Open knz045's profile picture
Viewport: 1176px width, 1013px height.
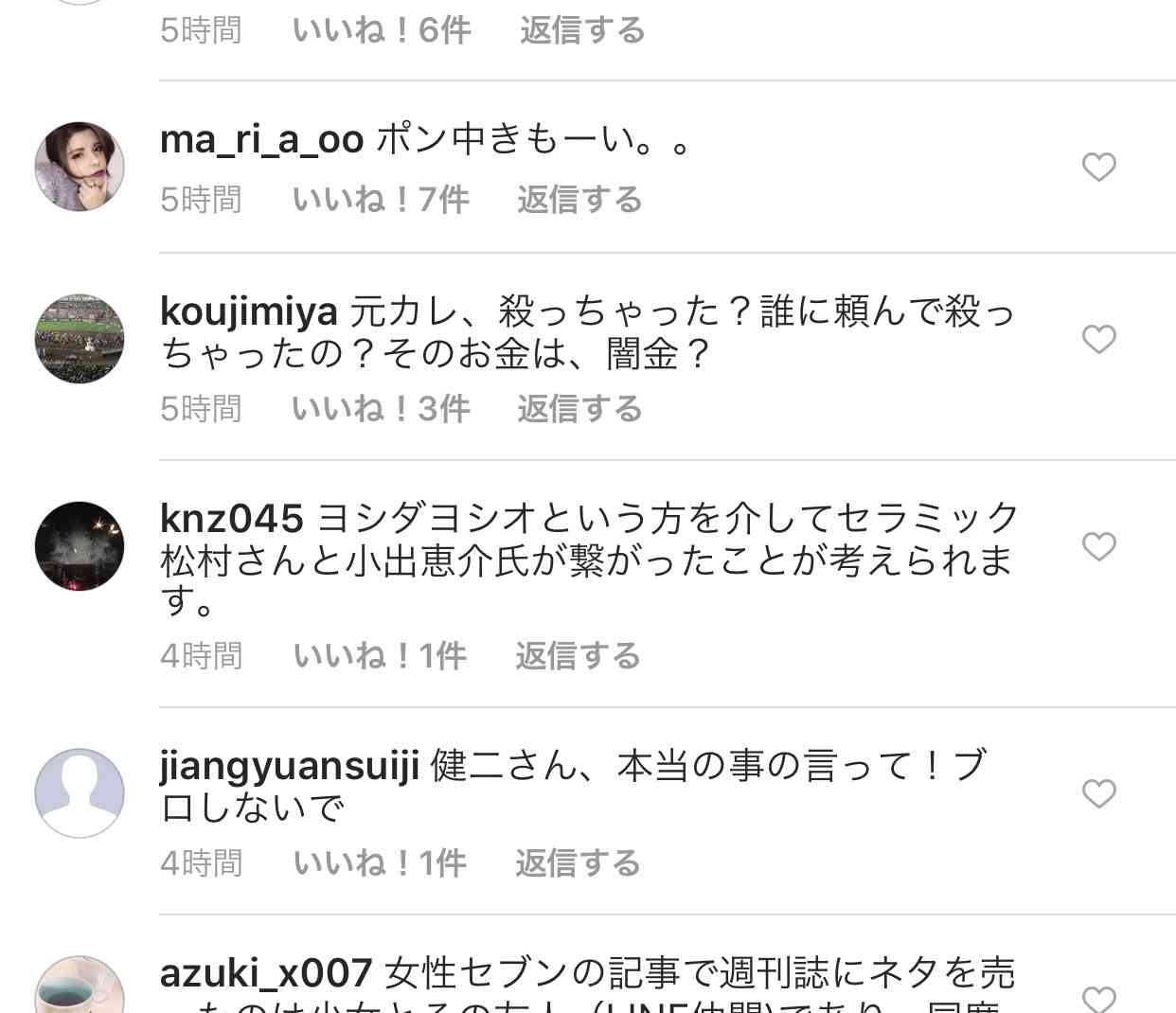pyautogui.click(x=80, y=546)
